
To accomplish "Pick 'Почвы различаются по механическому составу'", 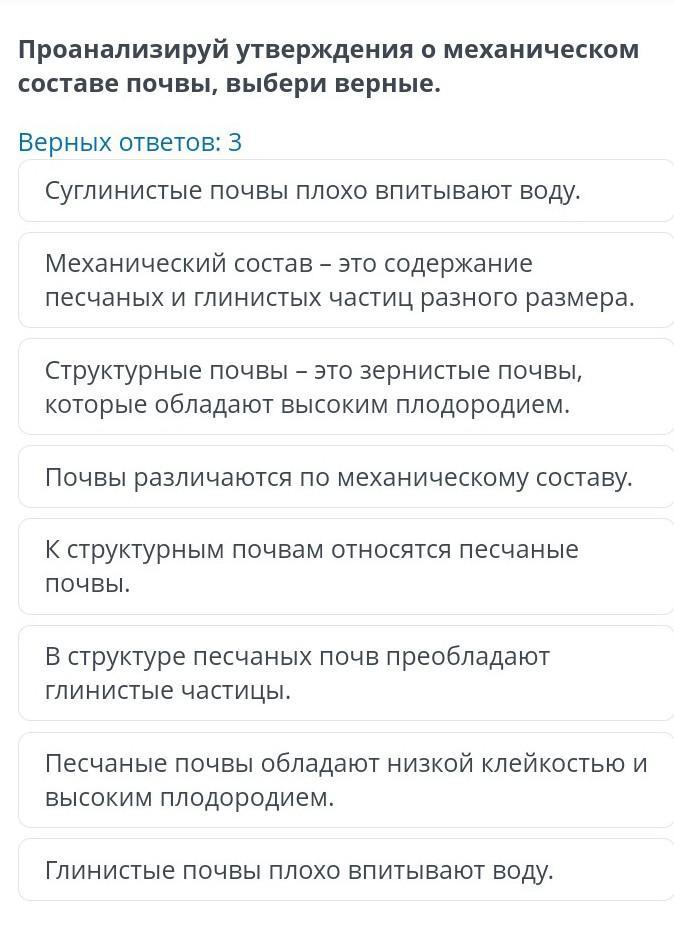I will [346, 477].
